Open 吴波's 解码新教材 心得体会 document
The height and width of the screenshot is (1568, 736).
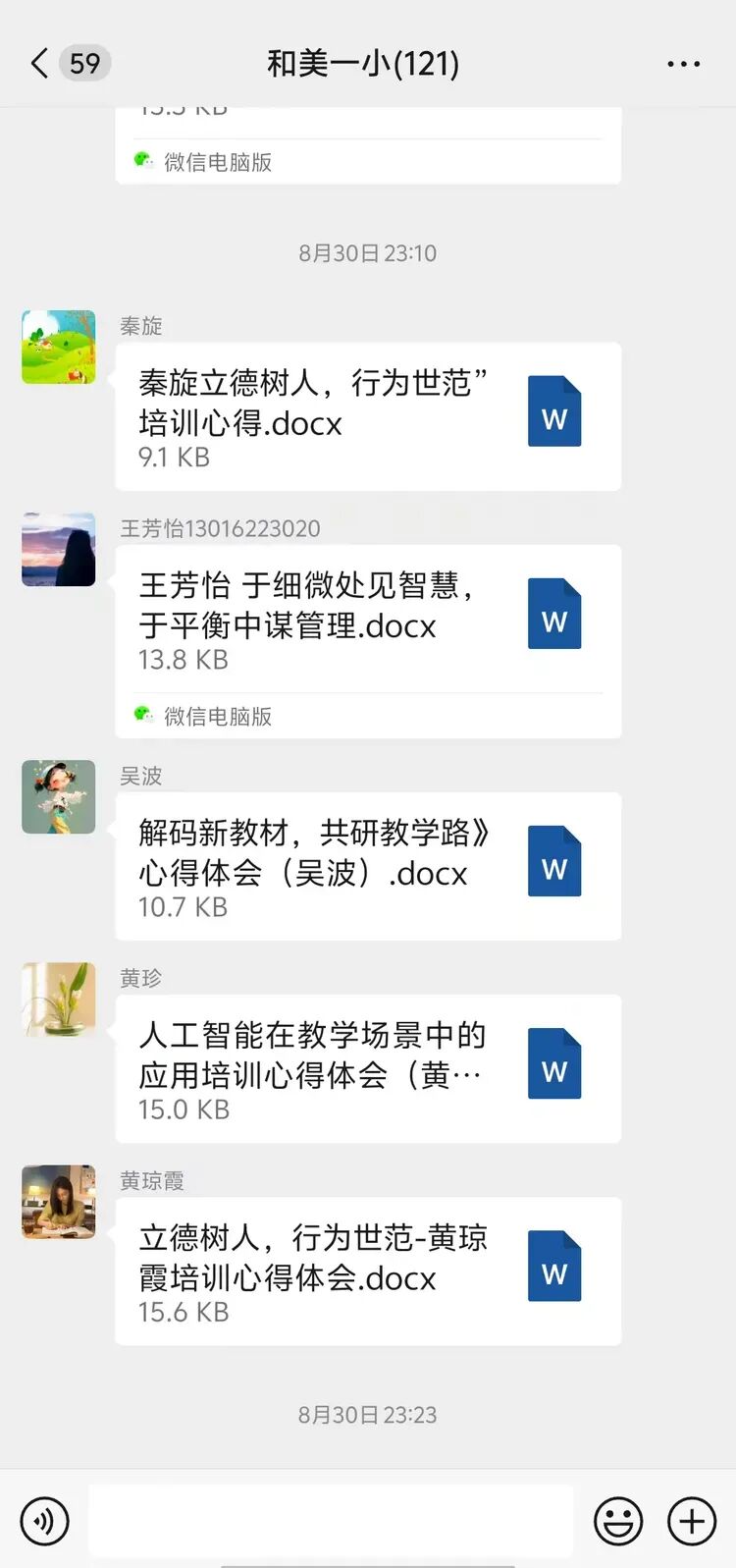pos(368,866)
